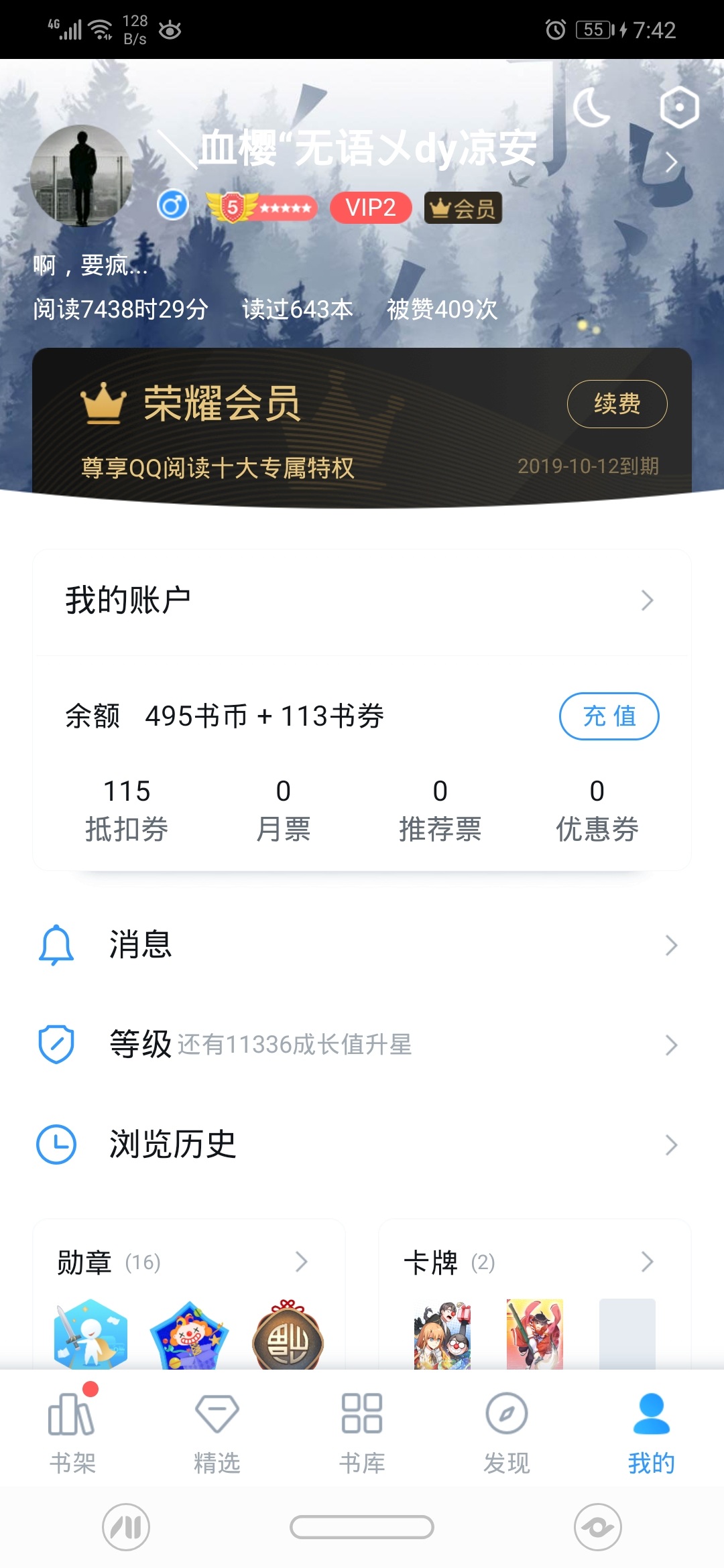This screenshot has width=724, height=1568.
Task: Switch to the 精选 featured tab
Action: coord(217,1431)
